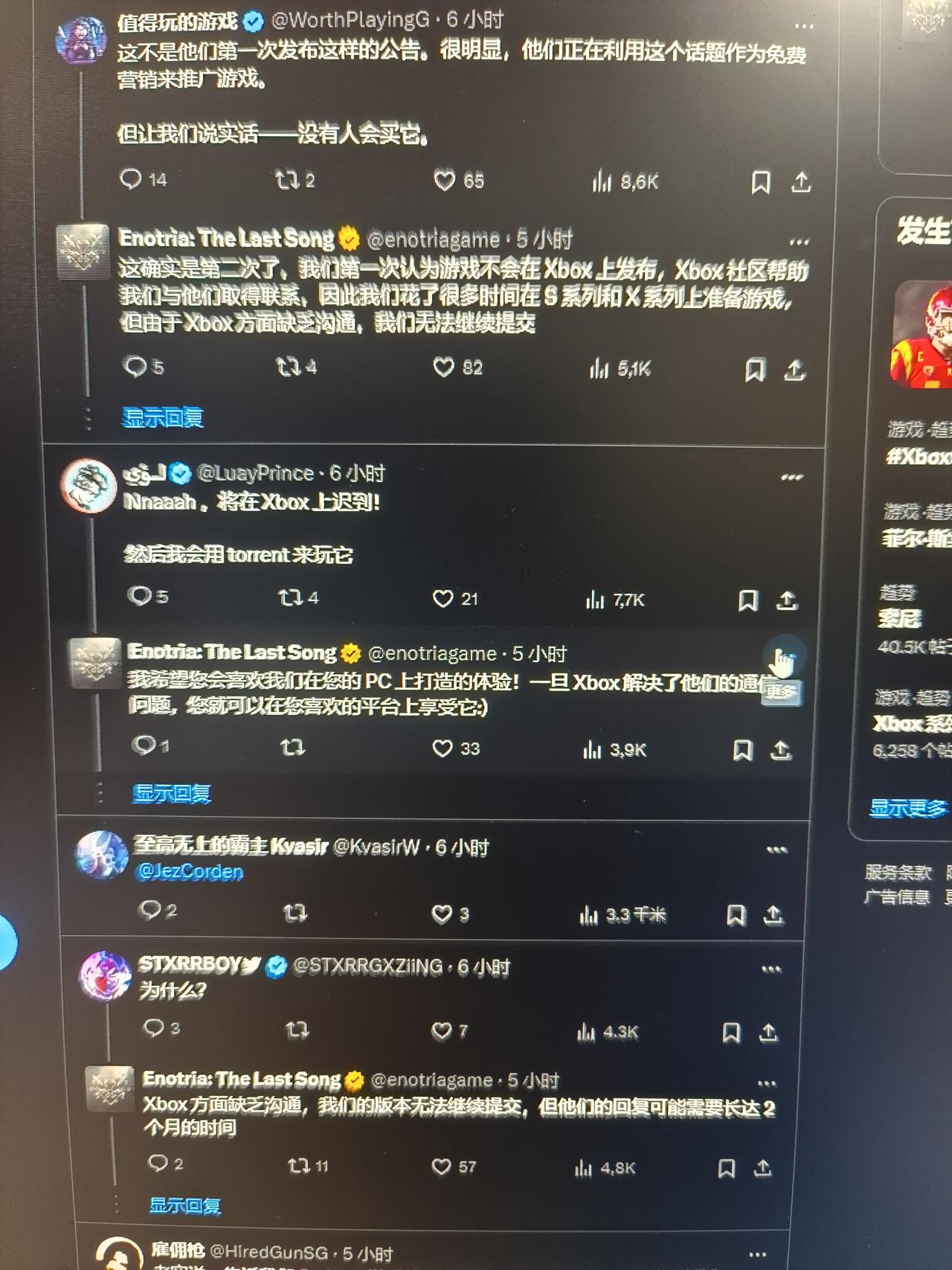Tap 显示更多 in the trends sidebar

pos(908,808)
